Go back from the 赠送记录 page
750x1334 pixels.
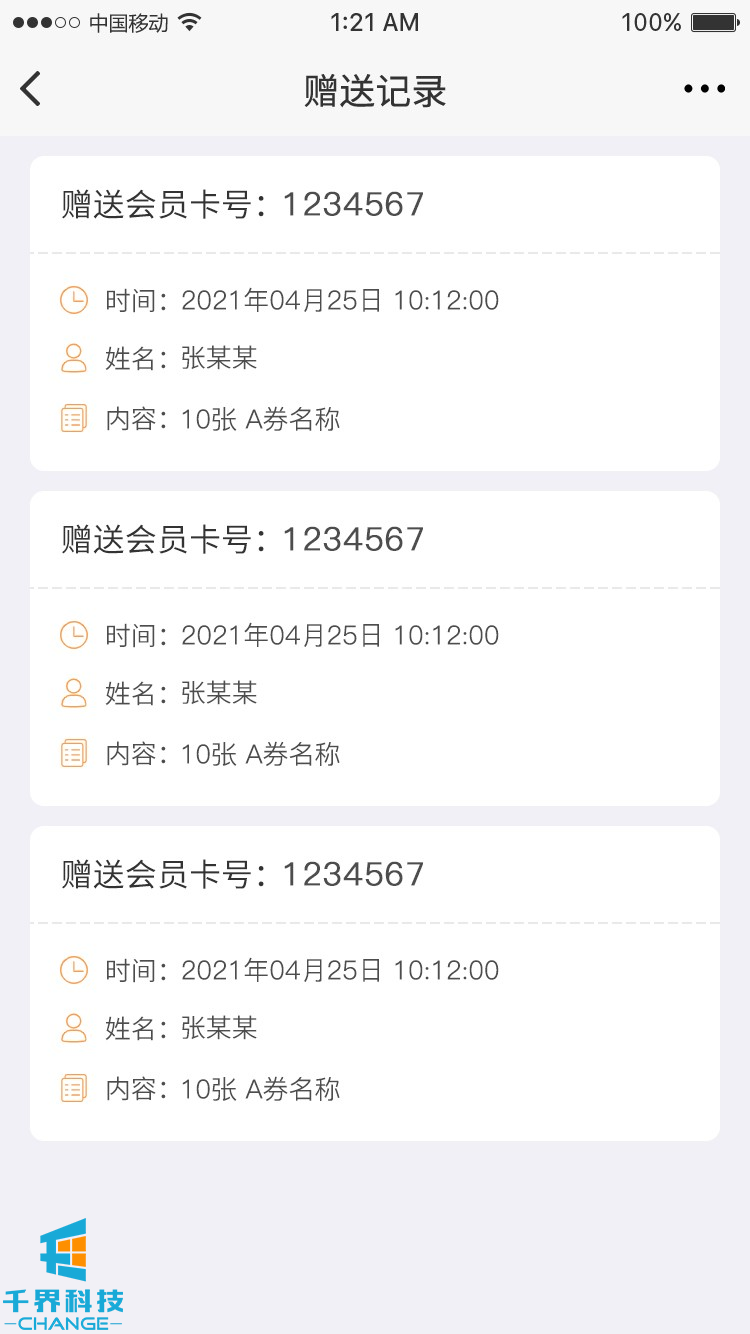[x=31, y=89]
